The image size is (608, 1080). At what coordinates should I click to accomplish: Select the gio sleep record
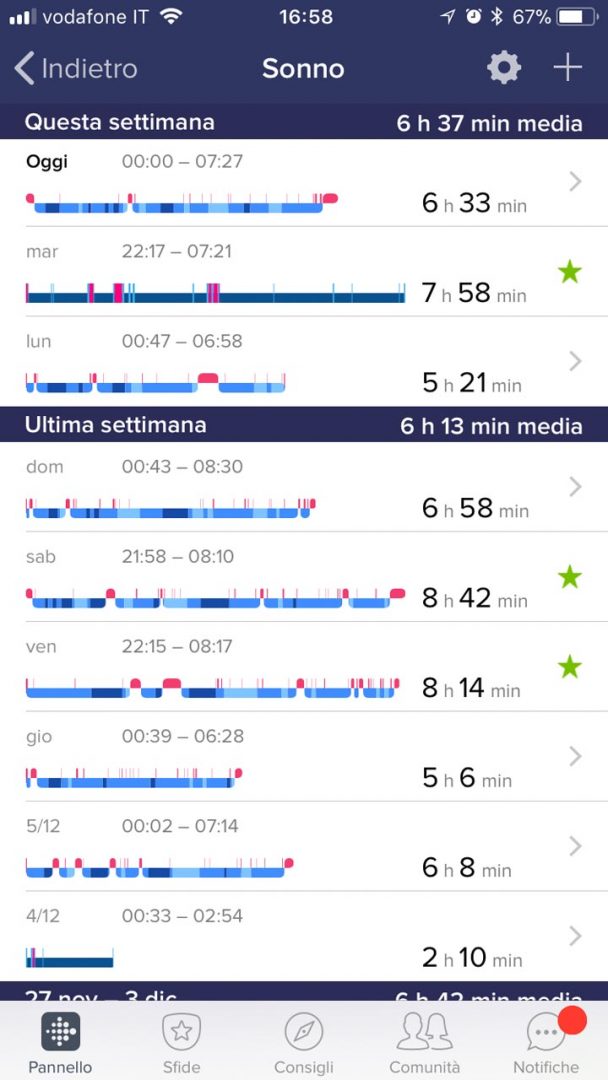pos(304,757)
